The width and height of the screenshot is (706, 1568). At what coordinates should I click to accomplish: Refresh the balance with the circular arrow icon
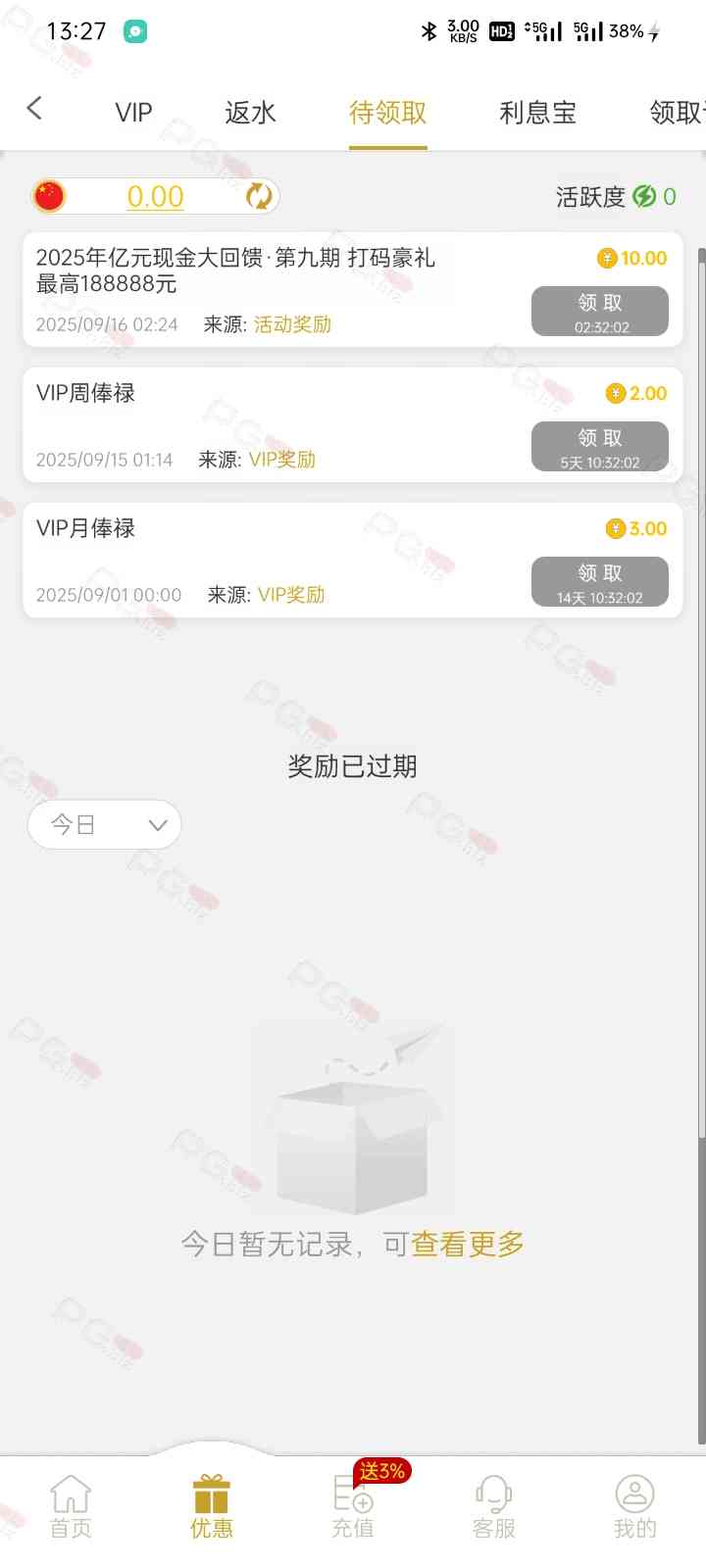pos(259,196)
